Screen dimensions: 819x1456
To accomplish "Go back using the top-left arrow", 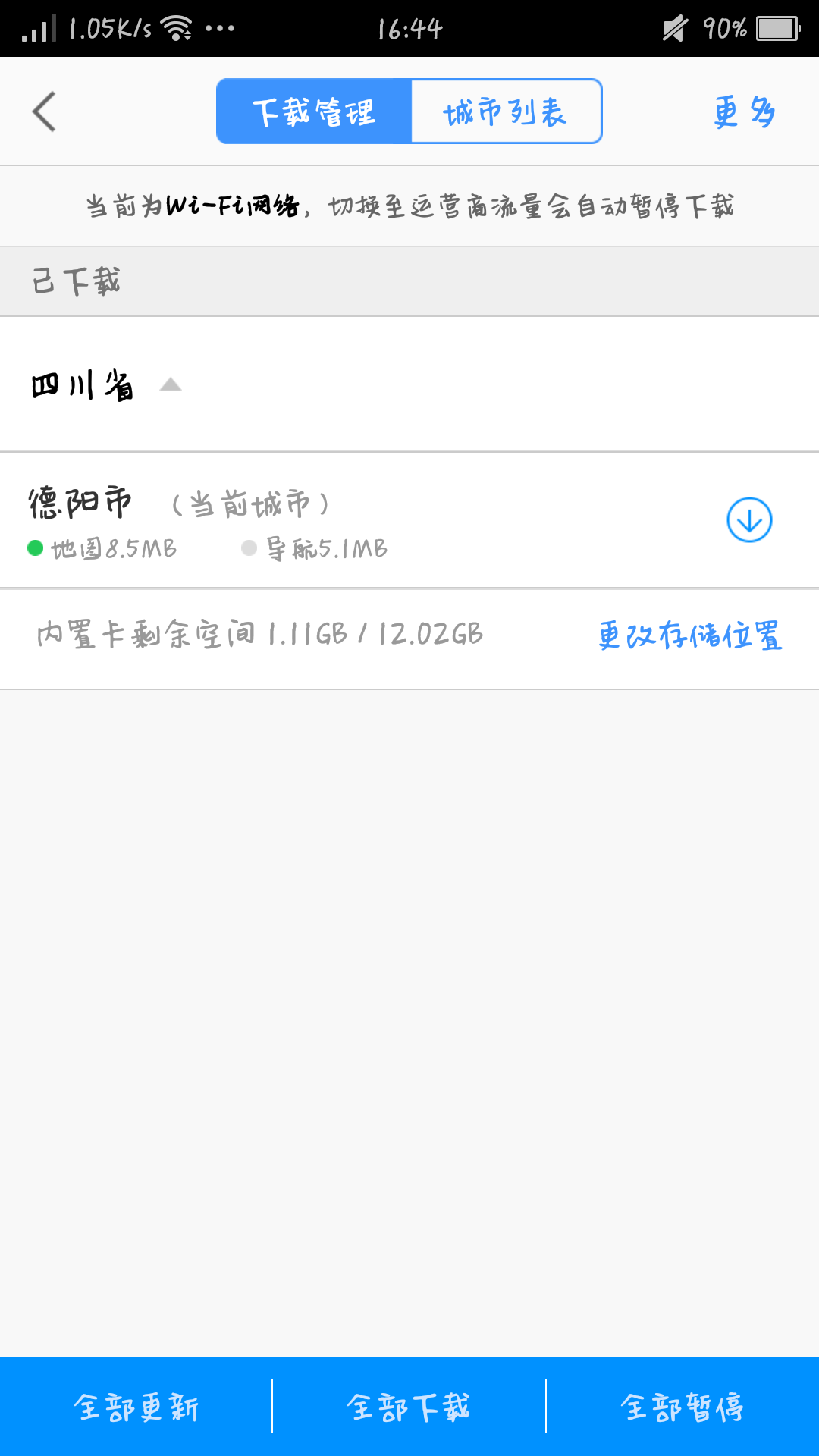I will [x=44, y=111].
